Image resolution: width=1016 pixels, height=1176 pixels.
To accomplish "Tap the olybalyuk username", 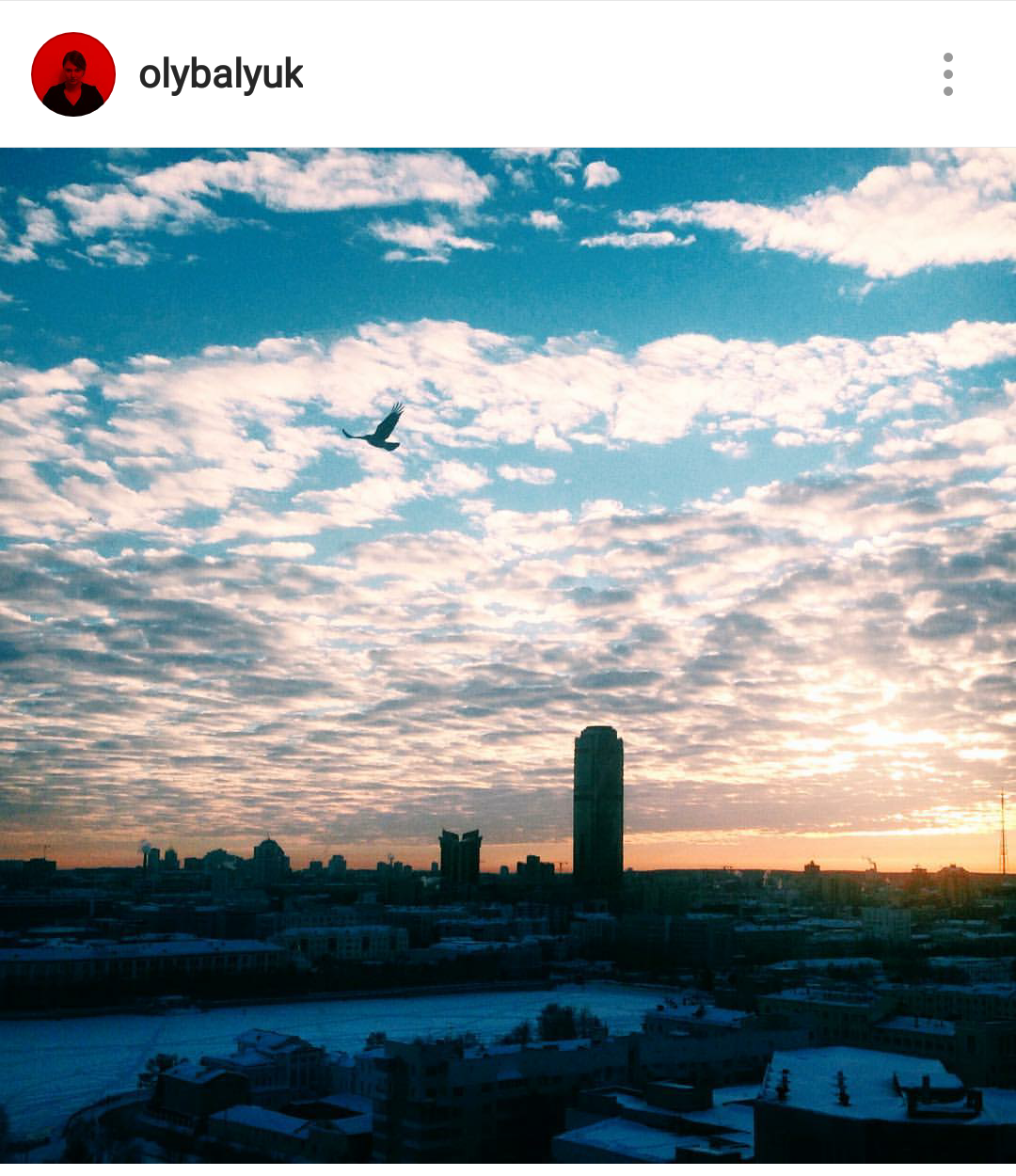I will coord(221,75).
